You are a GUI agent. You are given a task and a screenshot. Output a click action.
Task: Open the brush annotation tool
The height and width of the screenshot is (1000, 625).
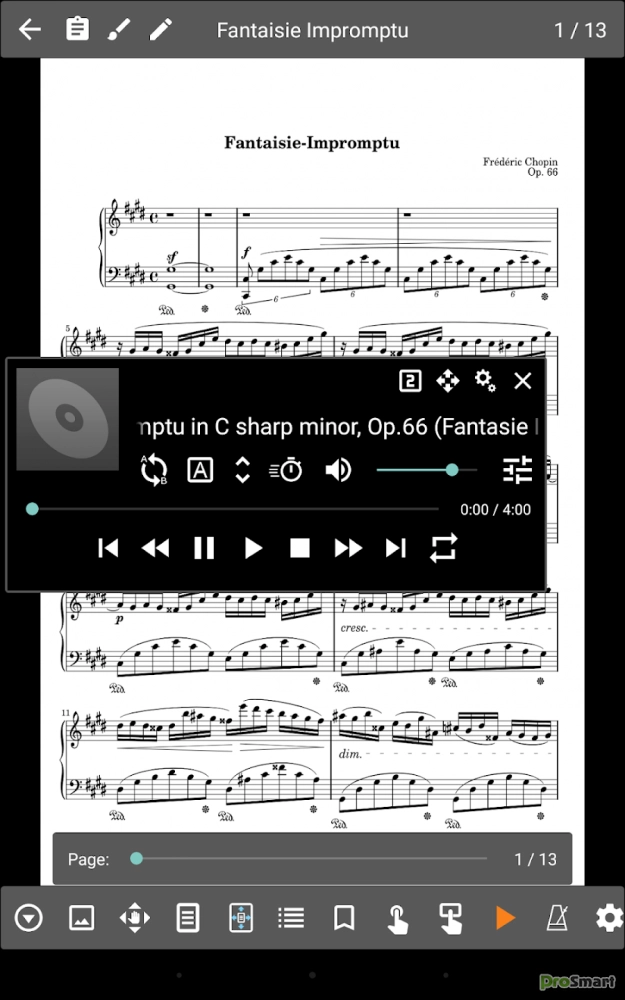(119, 29)
